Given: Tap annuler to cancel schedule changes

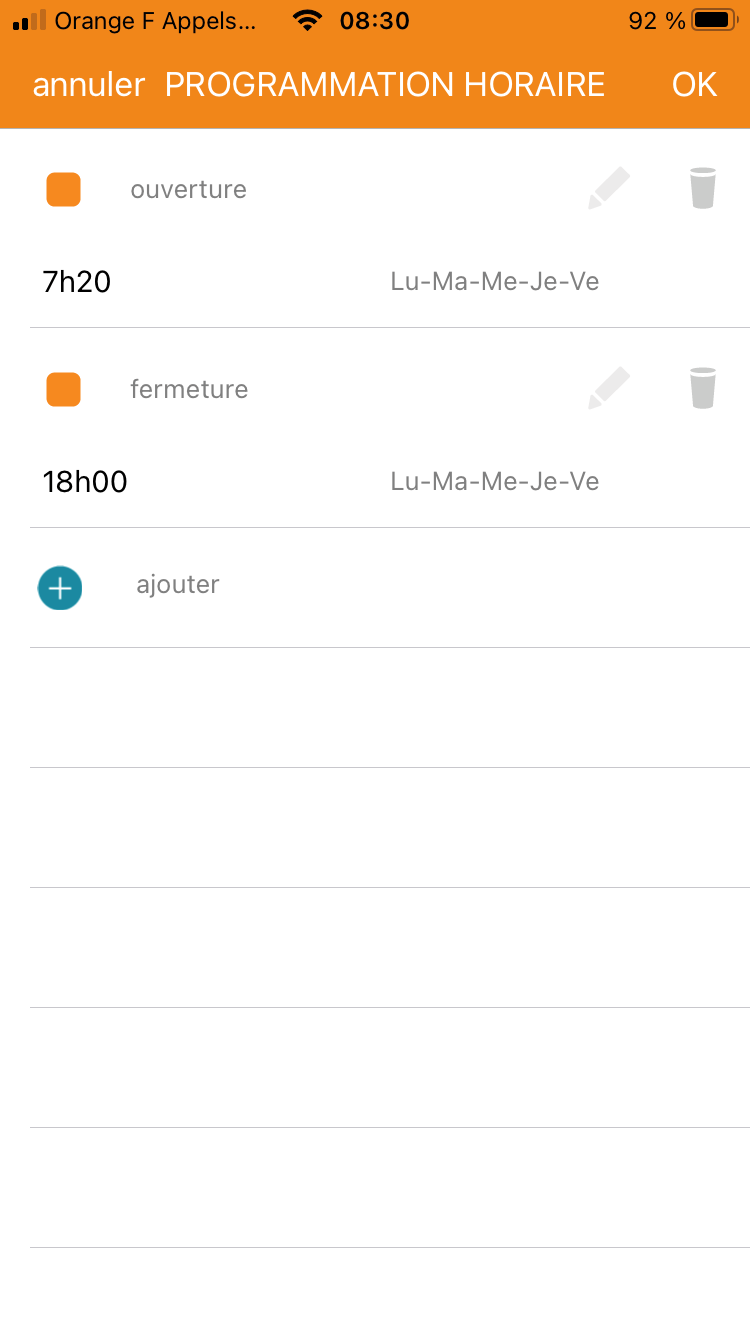Looking at the screenshot, I should 89,85.
